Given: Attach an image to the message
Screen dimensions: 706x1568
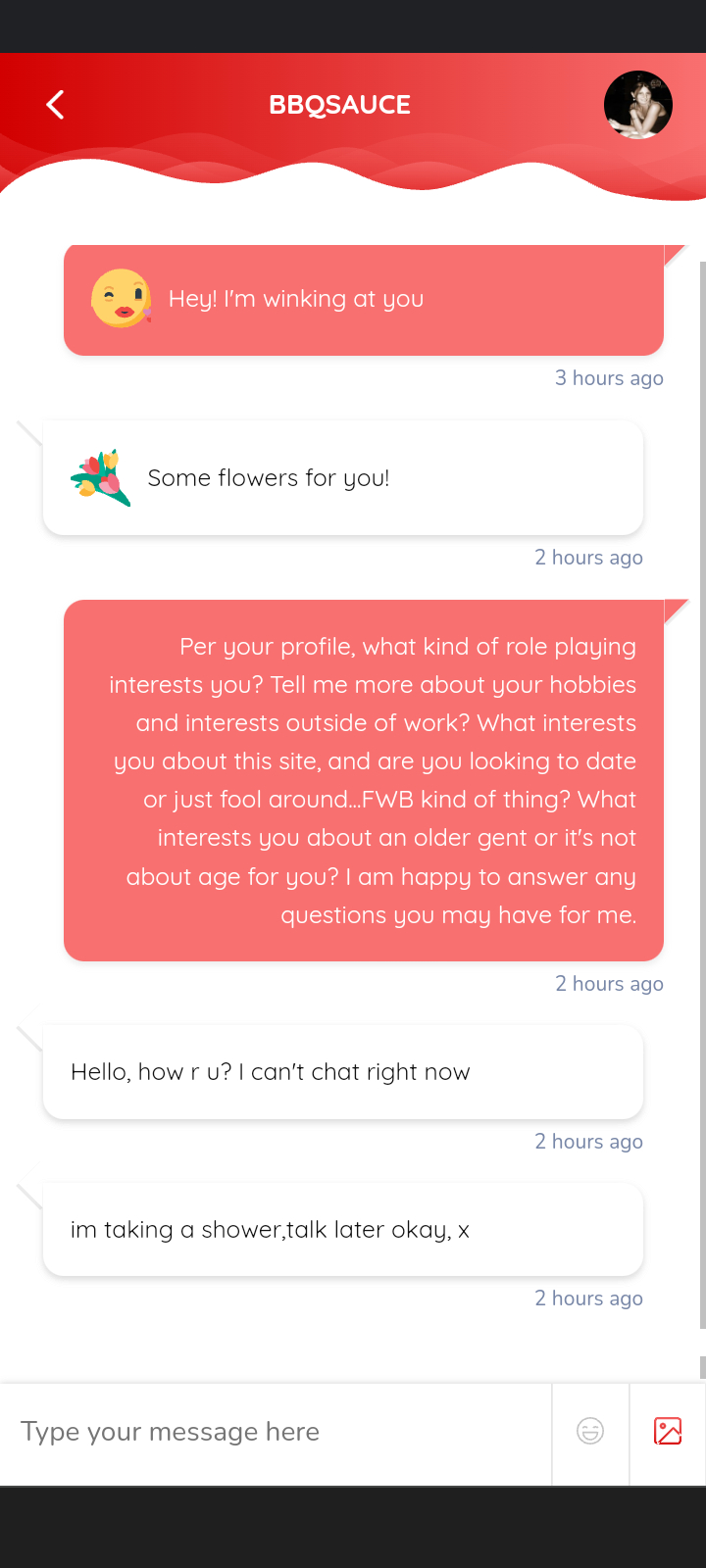Looking at the screenshot, I should pyautogui.click(x=668, y=1432).
